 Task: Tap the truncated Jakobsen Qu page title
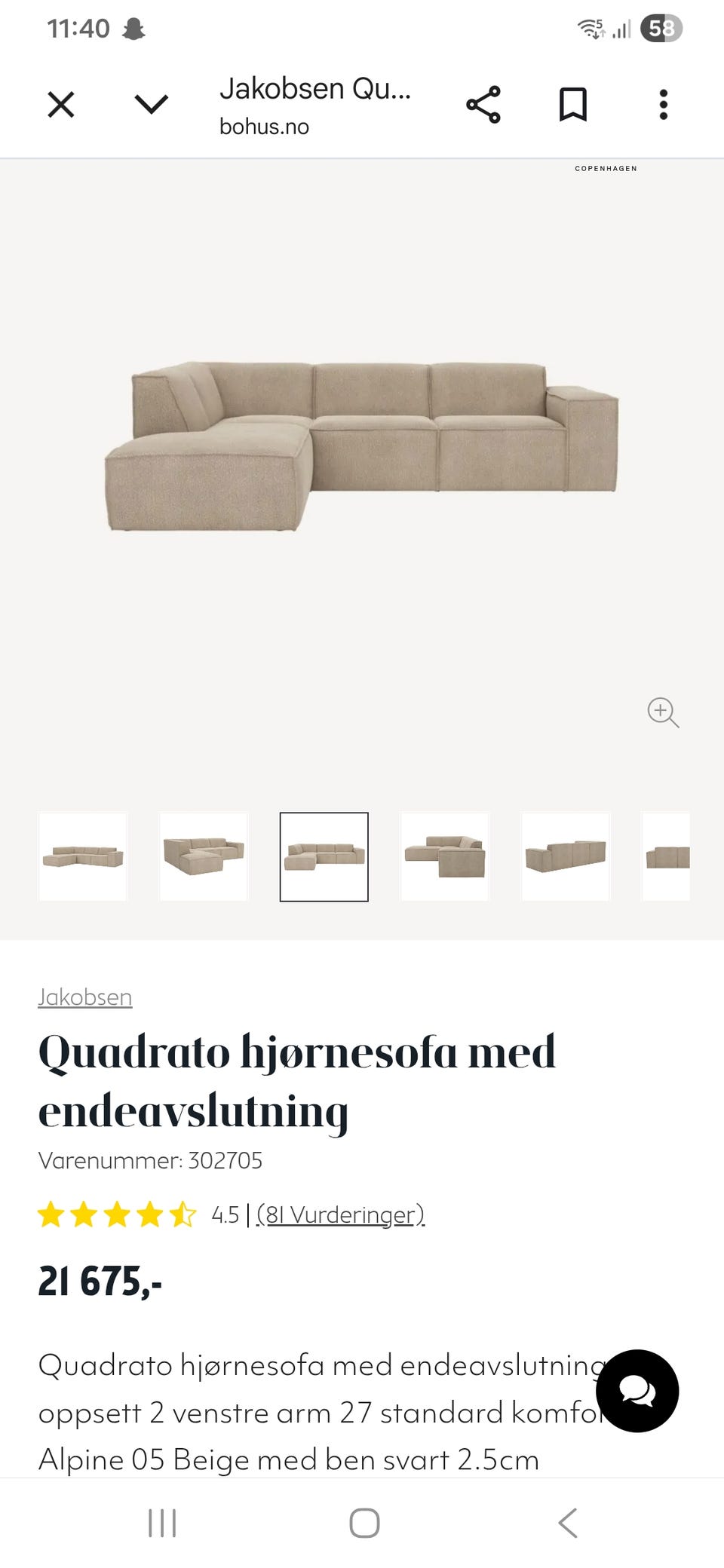click(317, 89)
